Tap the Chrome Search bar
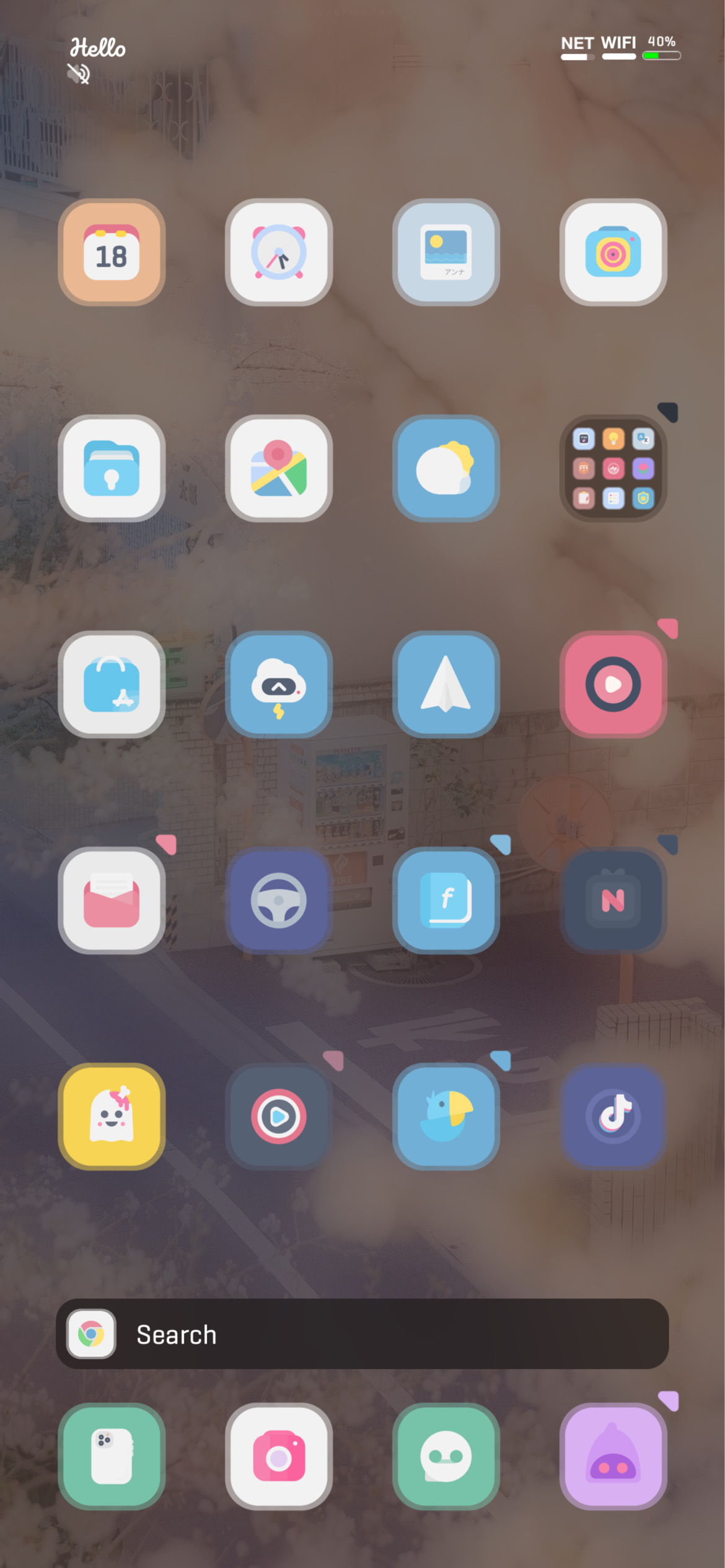The width and height of the screenshot is (725, 1568). point(372,1334)
